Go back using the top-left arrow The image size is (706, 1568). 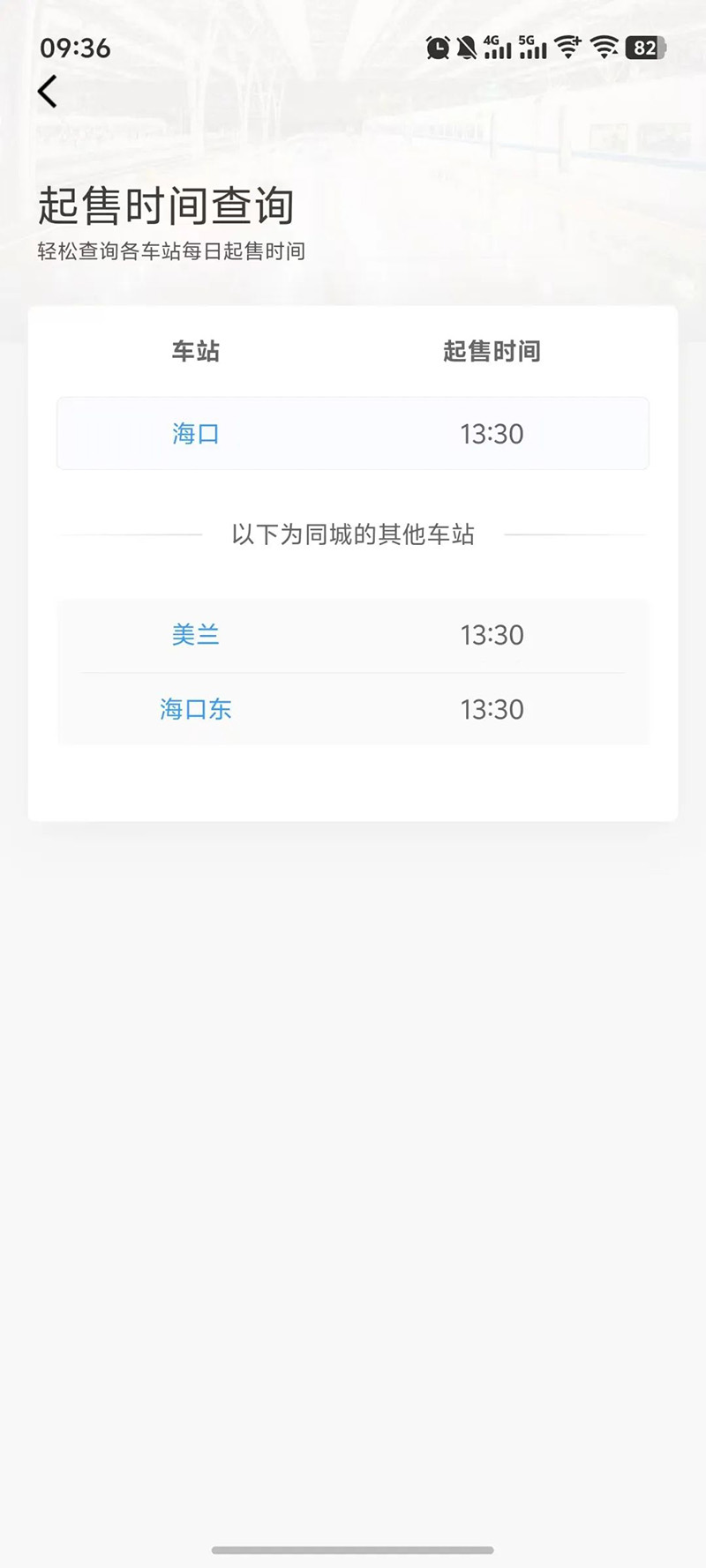click(x=48, y=92)
